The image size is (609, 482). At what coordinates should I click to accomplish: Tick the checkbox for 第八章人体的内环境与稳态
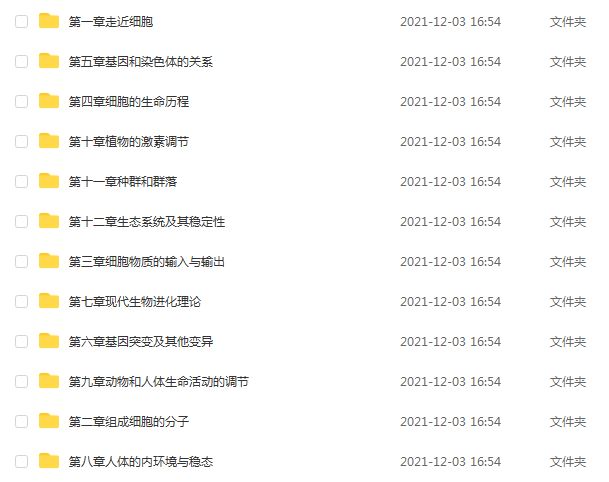[x=22, y=461]
